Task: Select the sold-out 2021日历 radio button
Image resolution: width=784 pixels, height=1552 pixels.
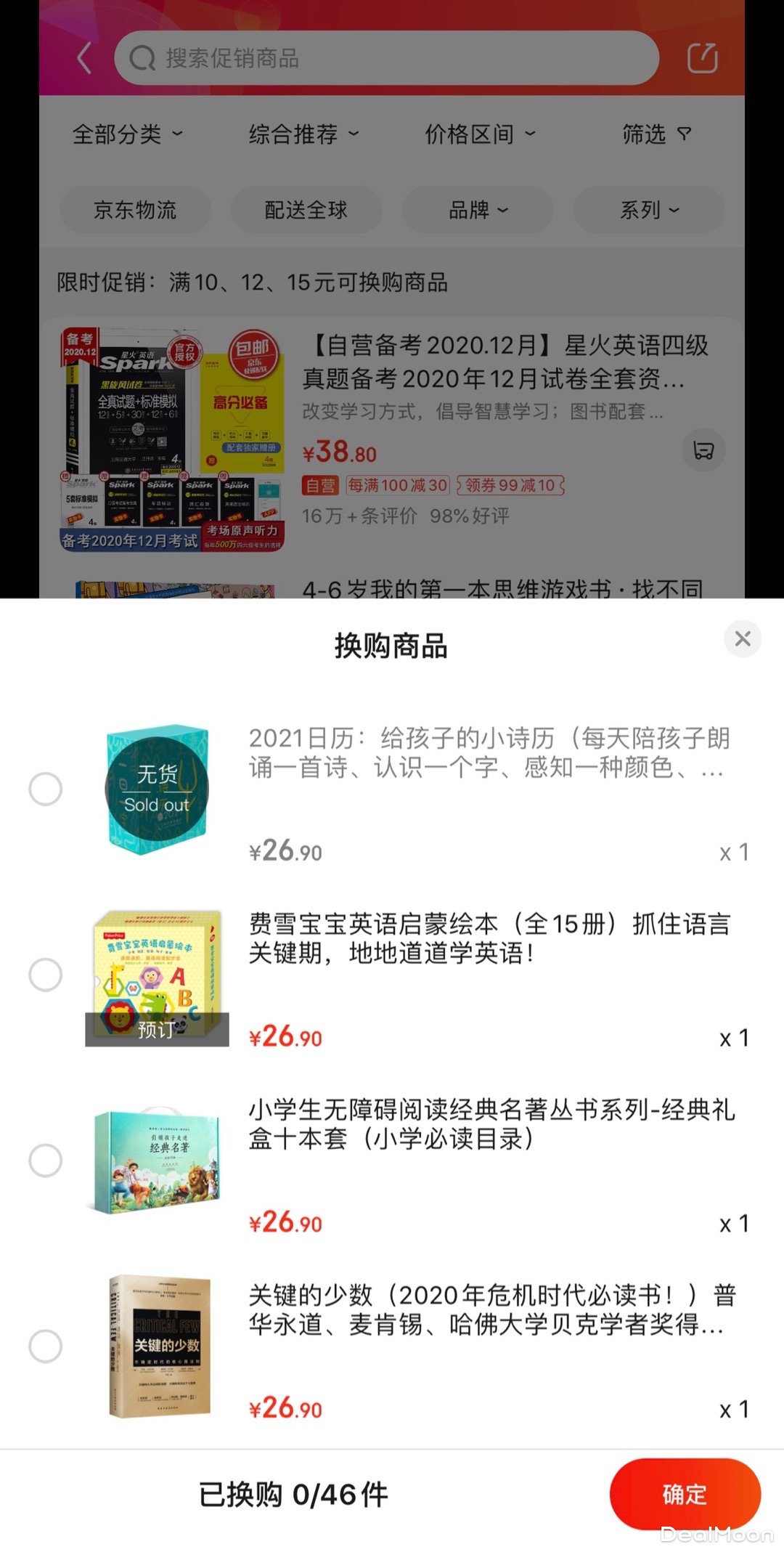Action: [x=45, y=789]
